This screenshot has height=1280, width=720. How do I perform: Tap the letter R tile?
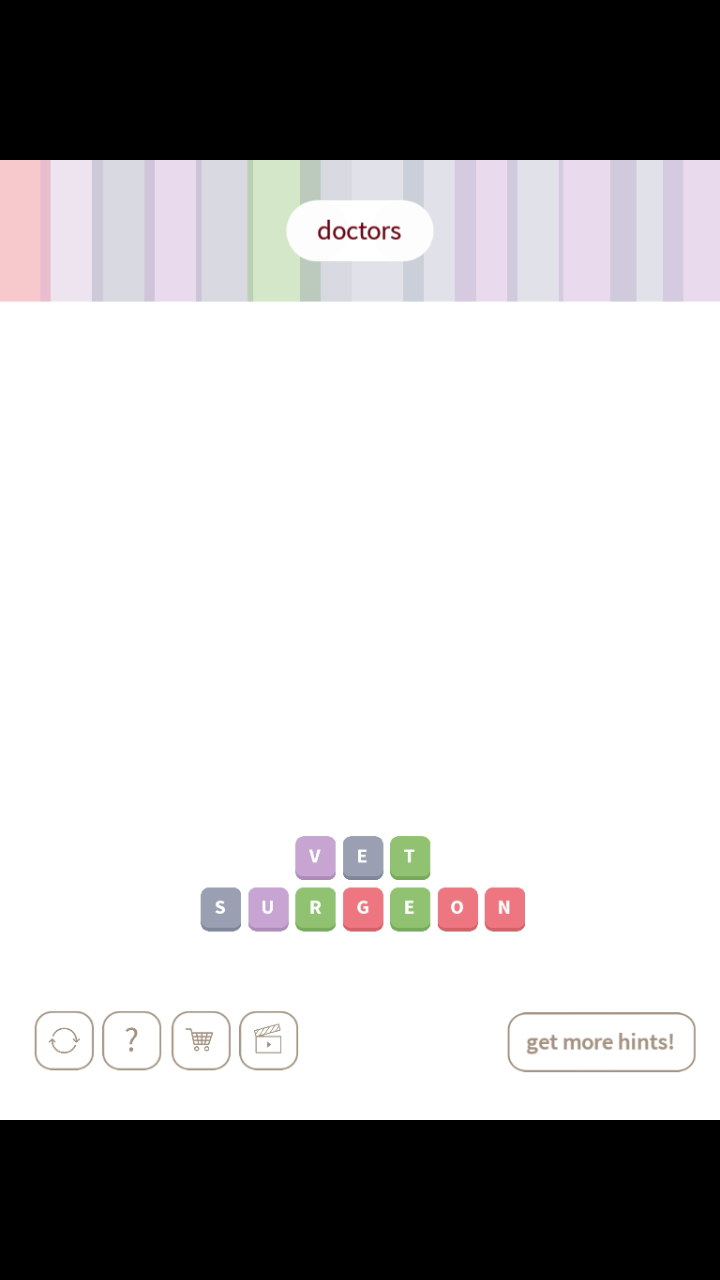(315, 908)
